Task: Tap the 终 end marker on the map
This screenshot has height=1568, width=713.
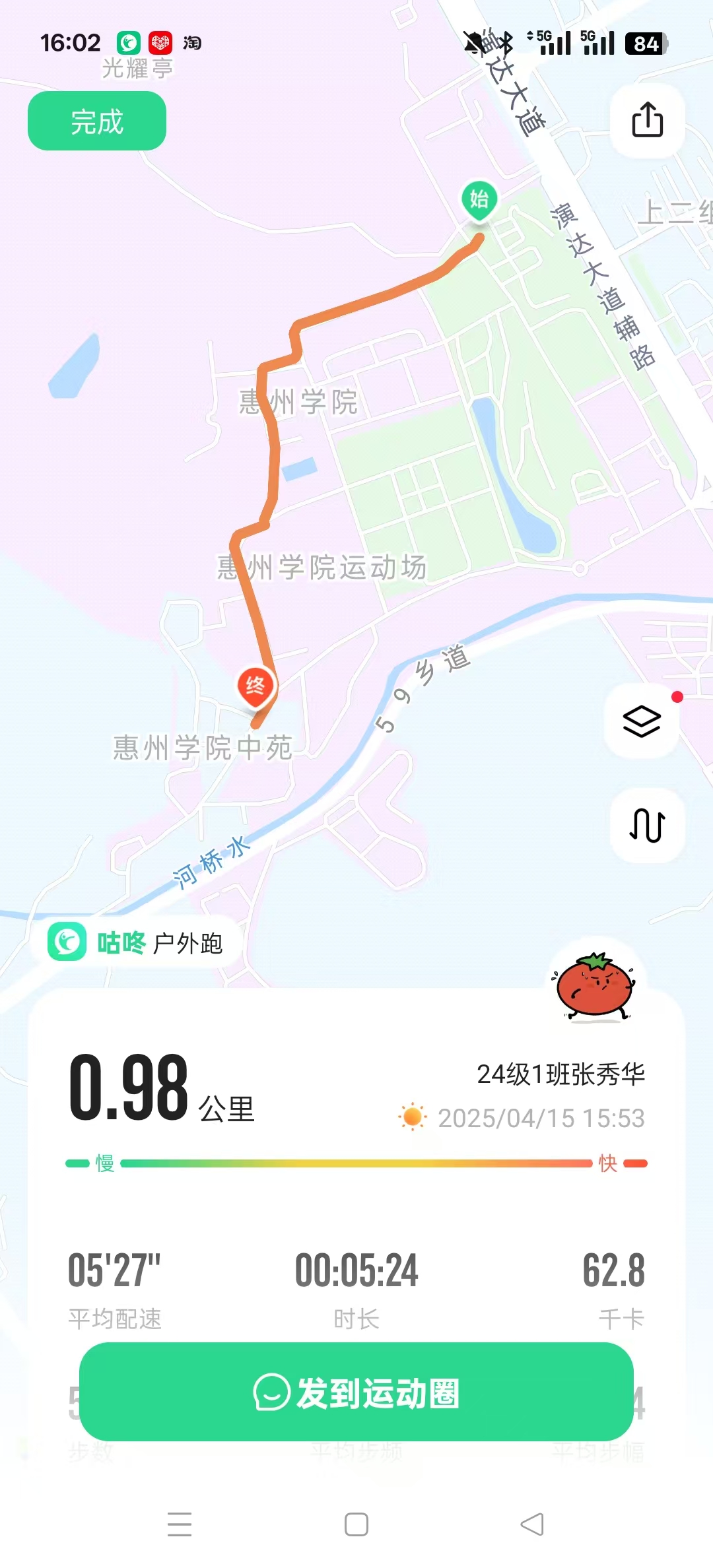Action: tap(255, 687)
